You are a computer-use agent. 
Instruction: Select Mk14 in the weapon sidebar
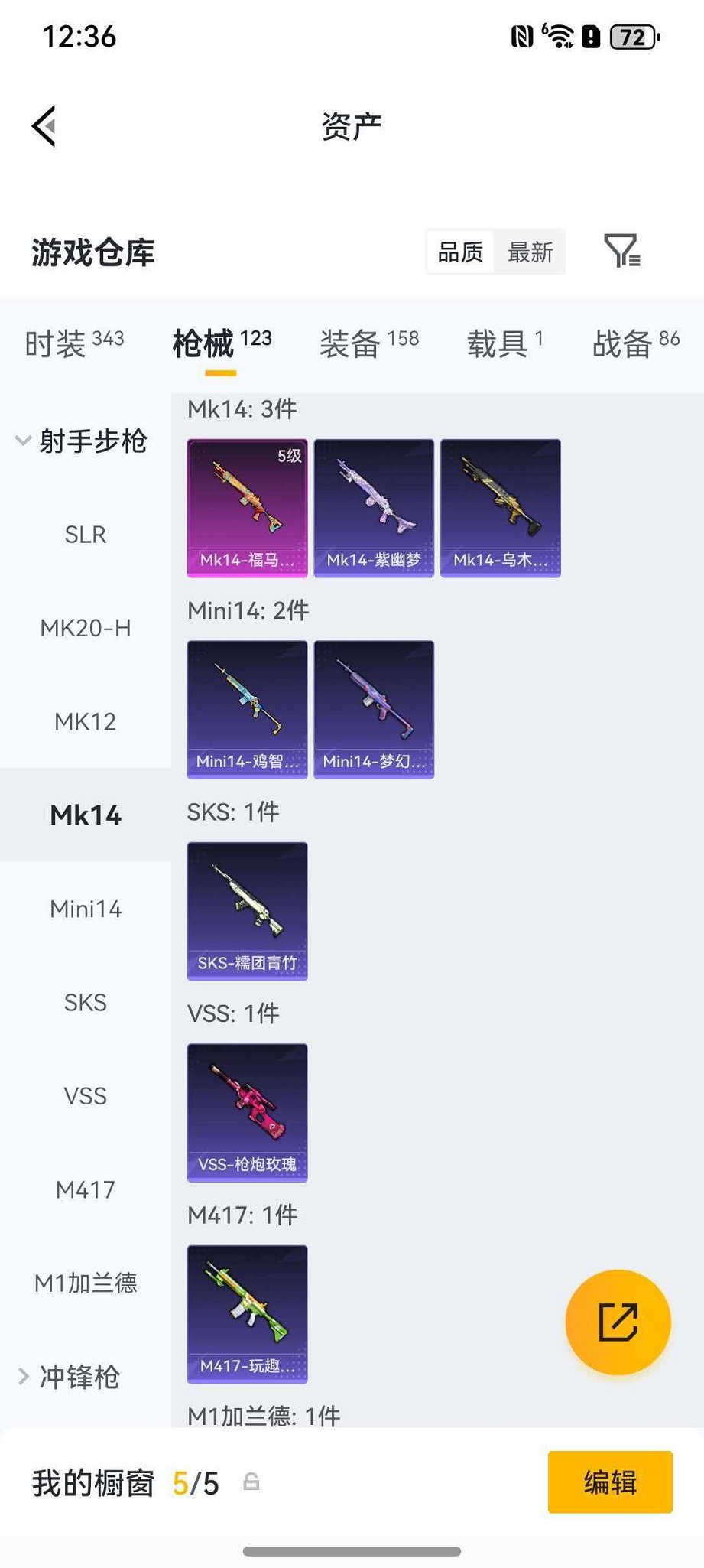click(85, 815)
